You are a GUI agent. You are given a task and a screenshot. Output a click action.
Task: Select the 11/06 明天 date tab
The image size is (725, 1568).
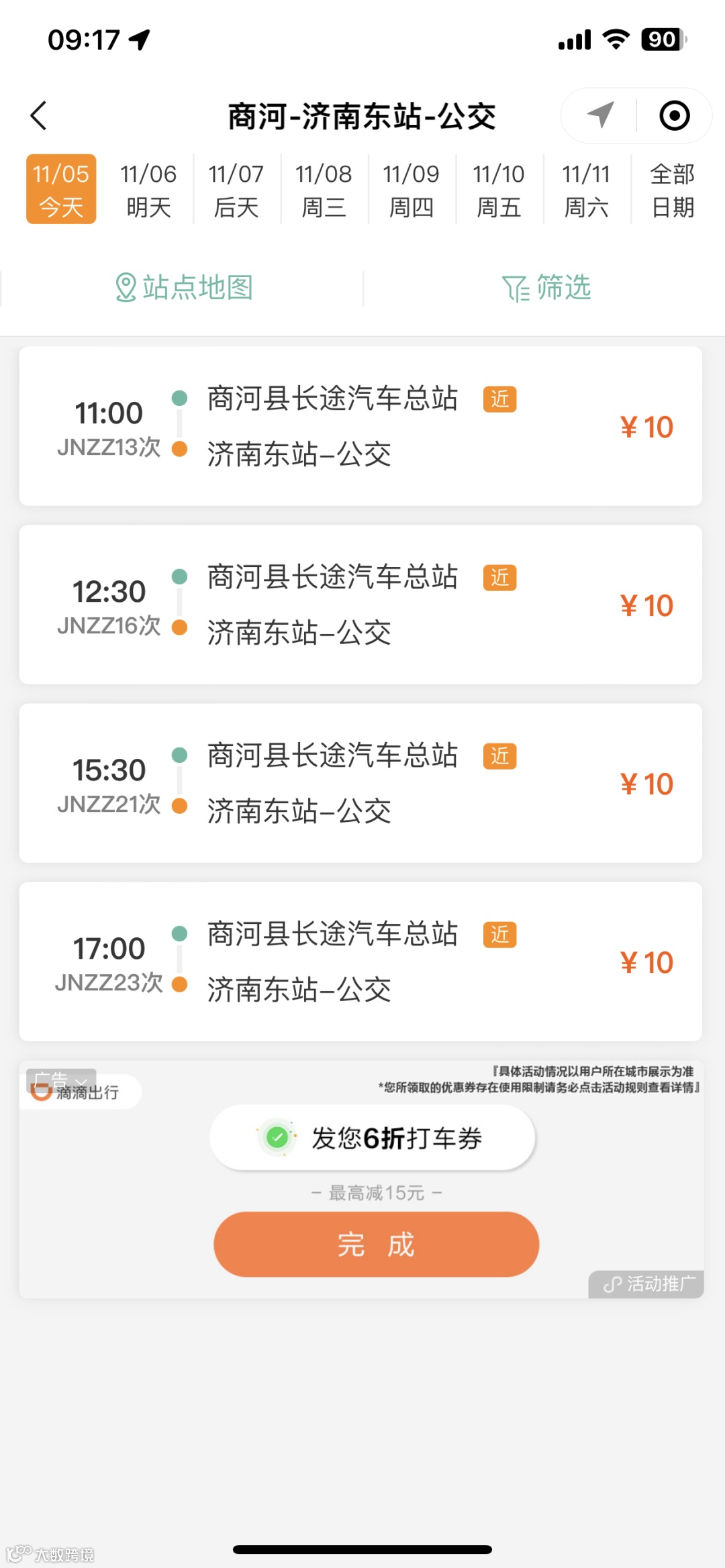click(148, 190)
